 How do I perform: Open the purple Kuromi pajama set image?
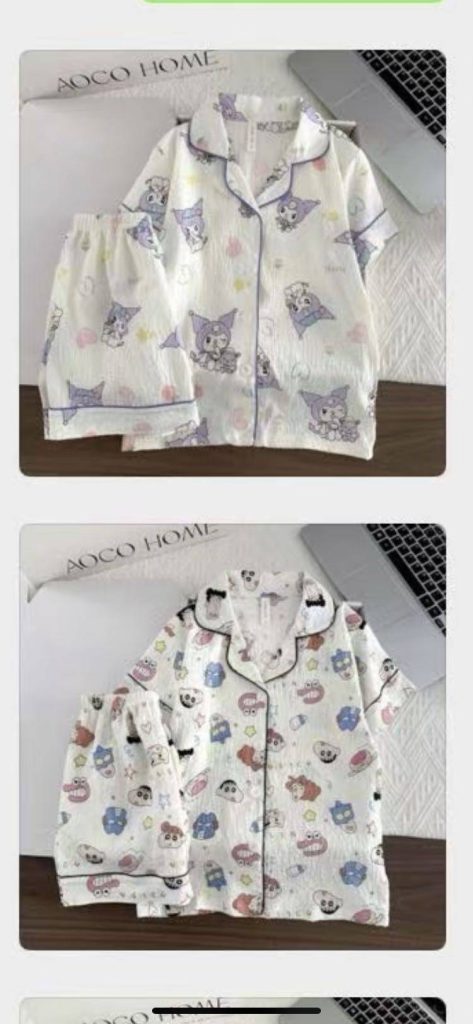click(x=233, y=263)
